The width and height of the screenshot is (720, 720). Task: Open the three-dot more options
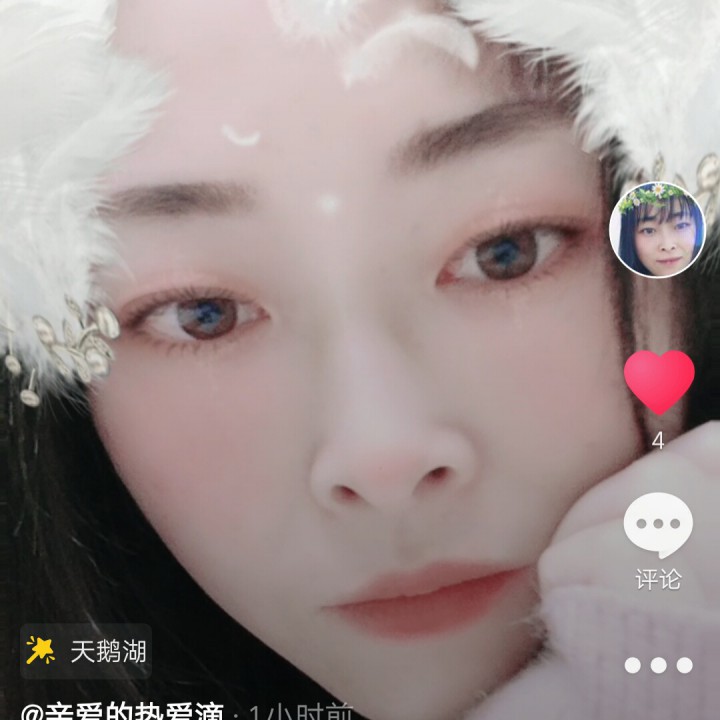click(x=658, y=665)
